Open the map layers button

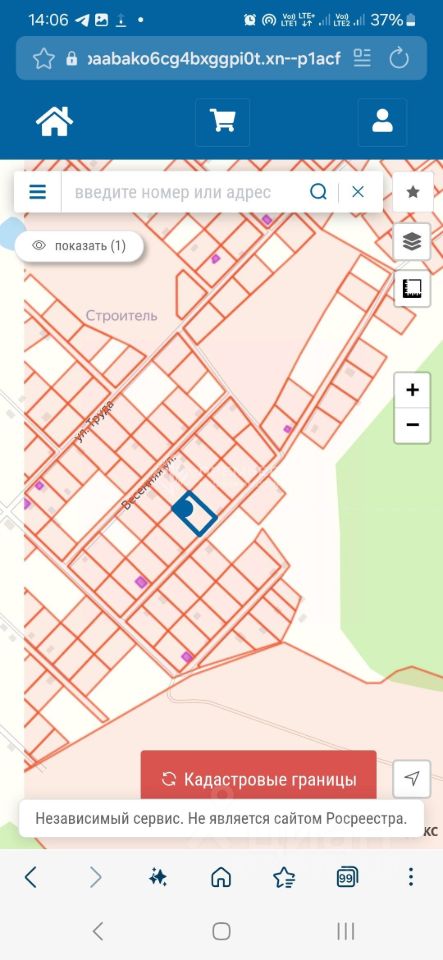coord(412,242)
